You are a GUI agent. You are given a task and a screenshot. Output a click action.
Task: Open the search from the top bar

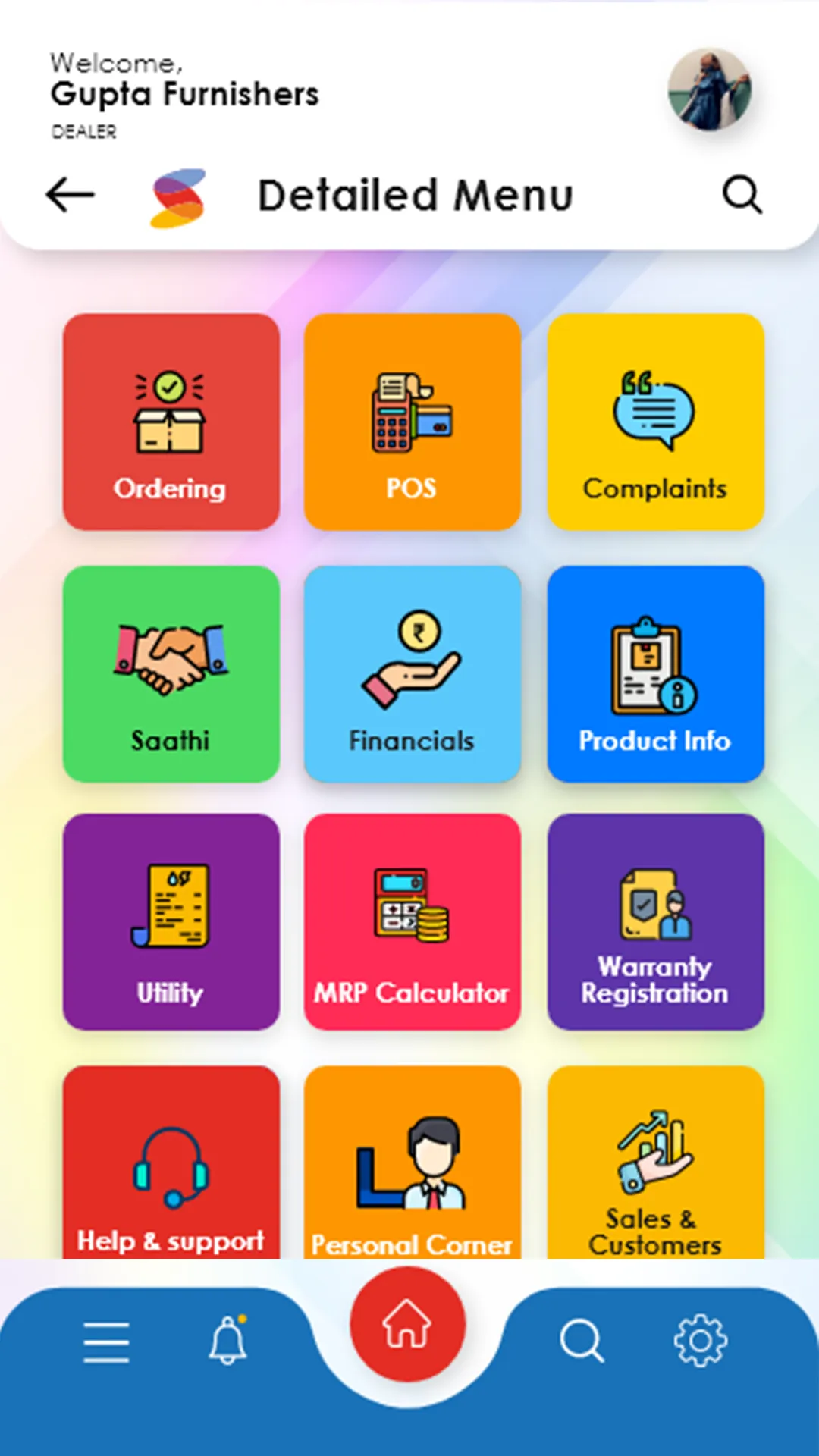tap(742, 195)
